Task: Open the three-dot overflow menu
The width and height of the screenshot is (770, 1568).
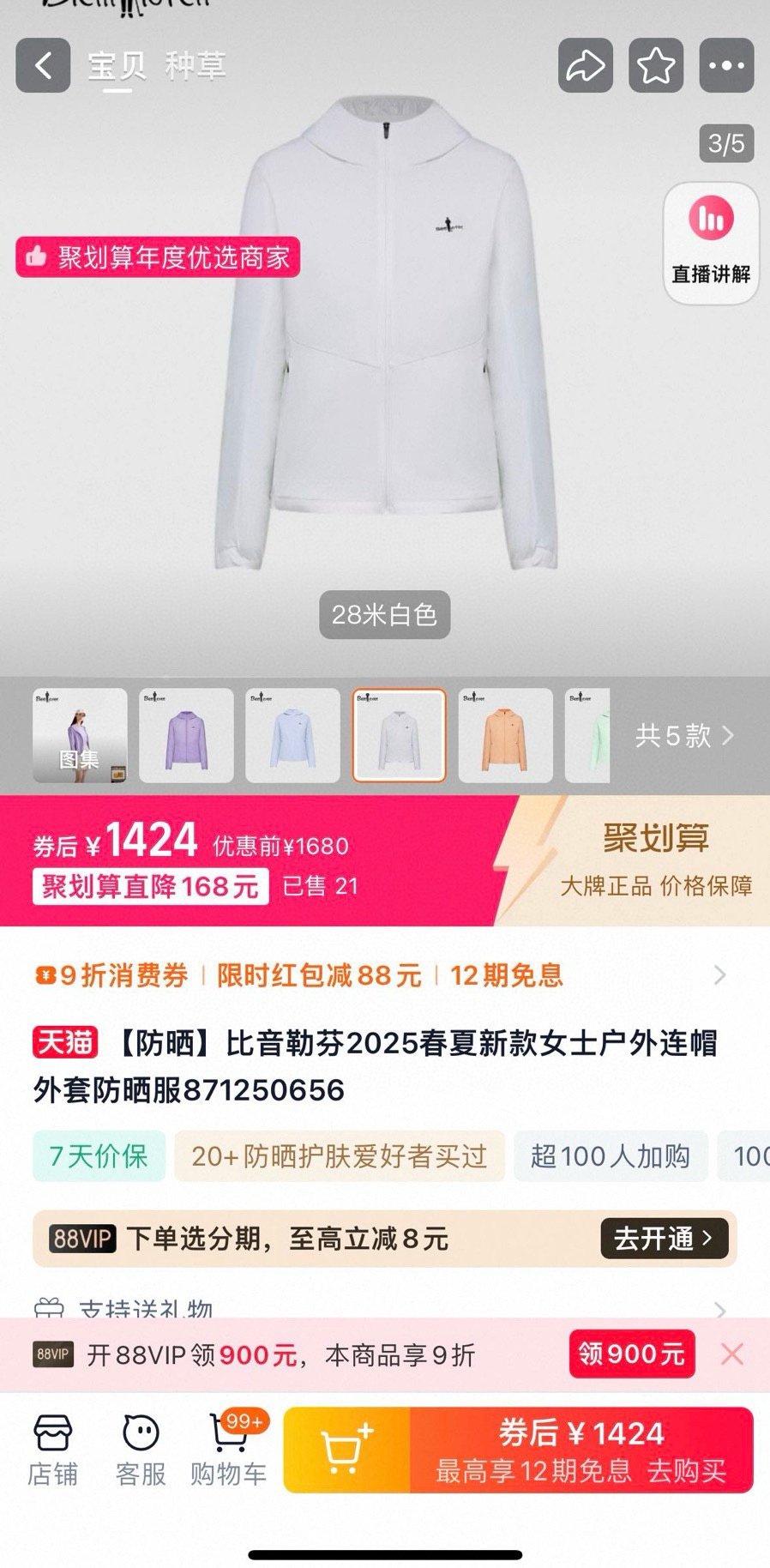Action: coord(726,65)
